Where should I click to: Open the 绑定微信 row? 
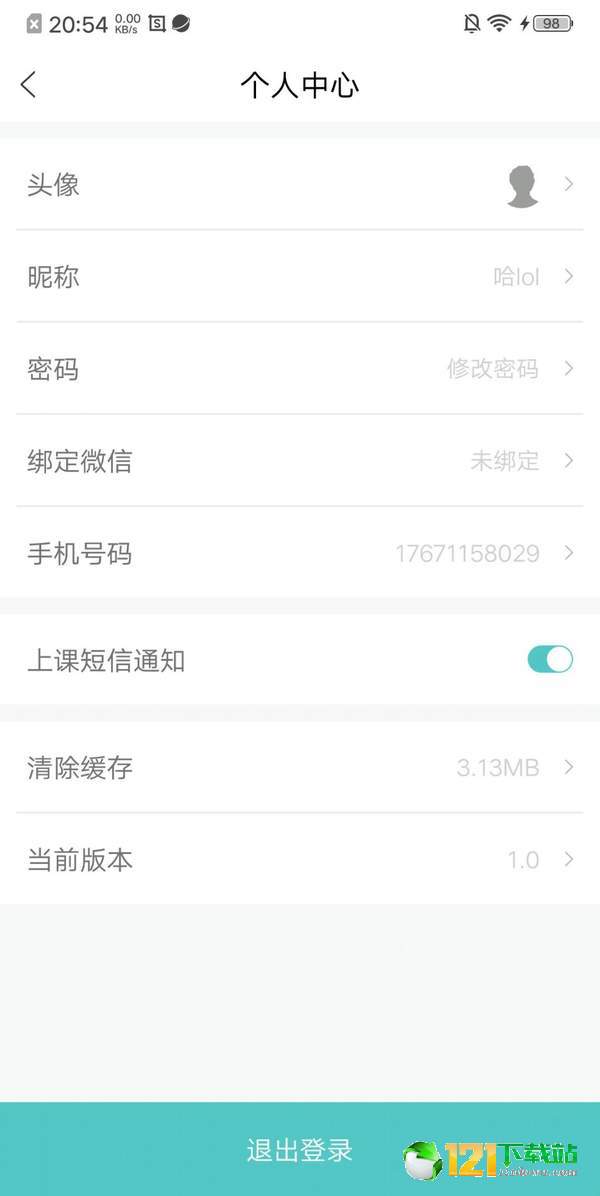(x=300, y=461)
